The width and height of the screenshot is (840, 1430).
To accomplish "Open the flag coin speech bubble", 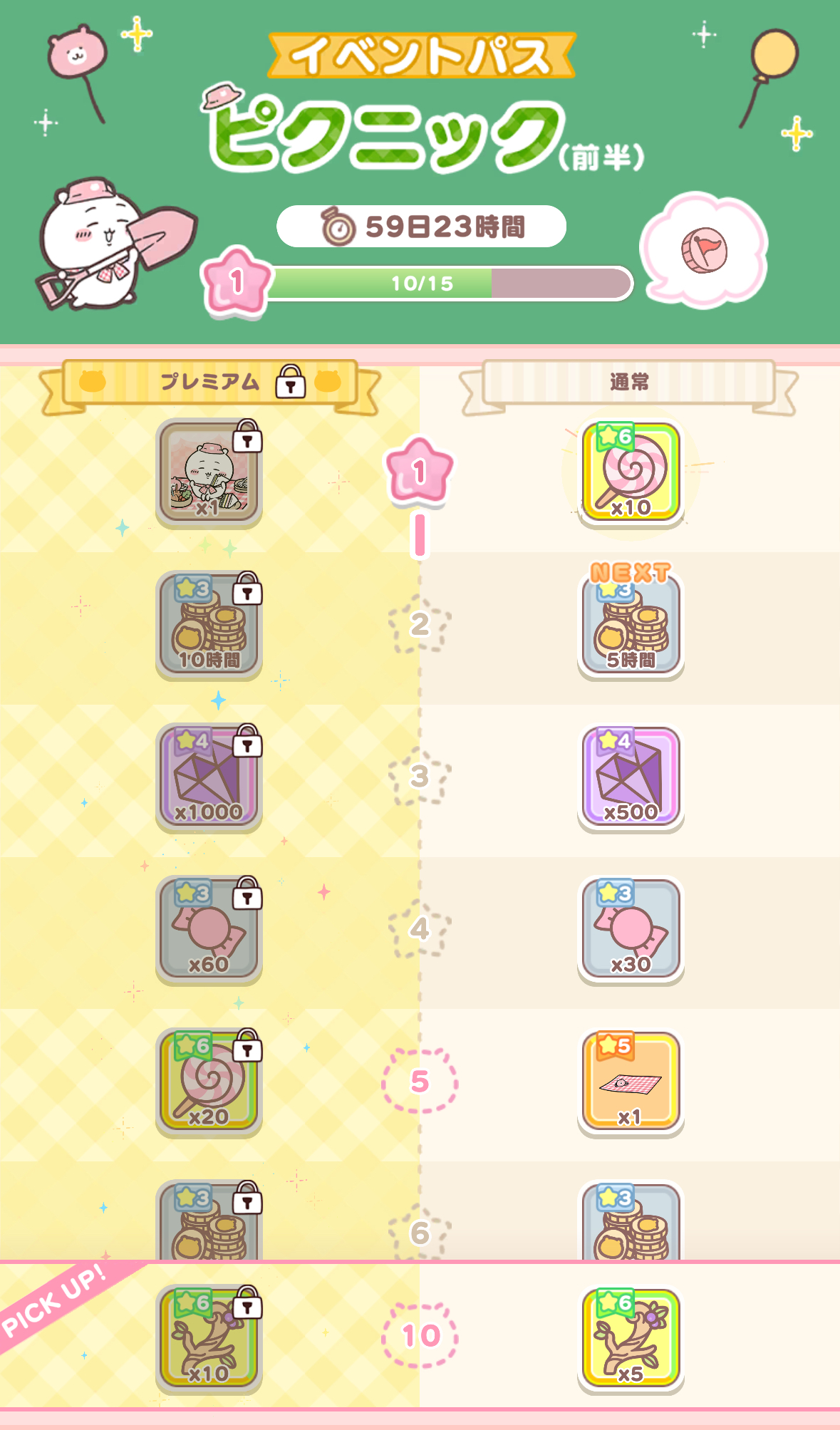I will point(703,249).
